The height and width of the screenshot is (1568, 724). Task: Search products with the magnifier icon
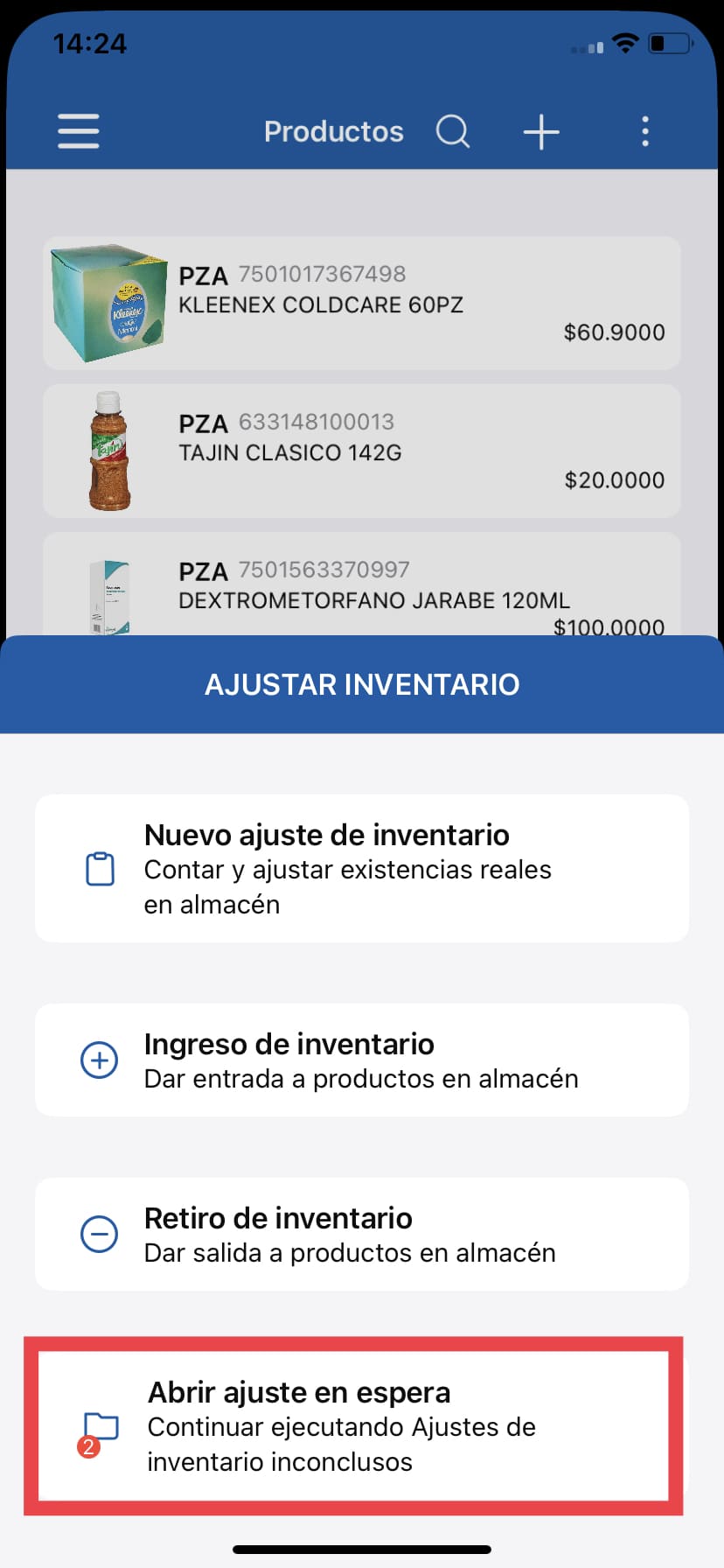point(453,131)
